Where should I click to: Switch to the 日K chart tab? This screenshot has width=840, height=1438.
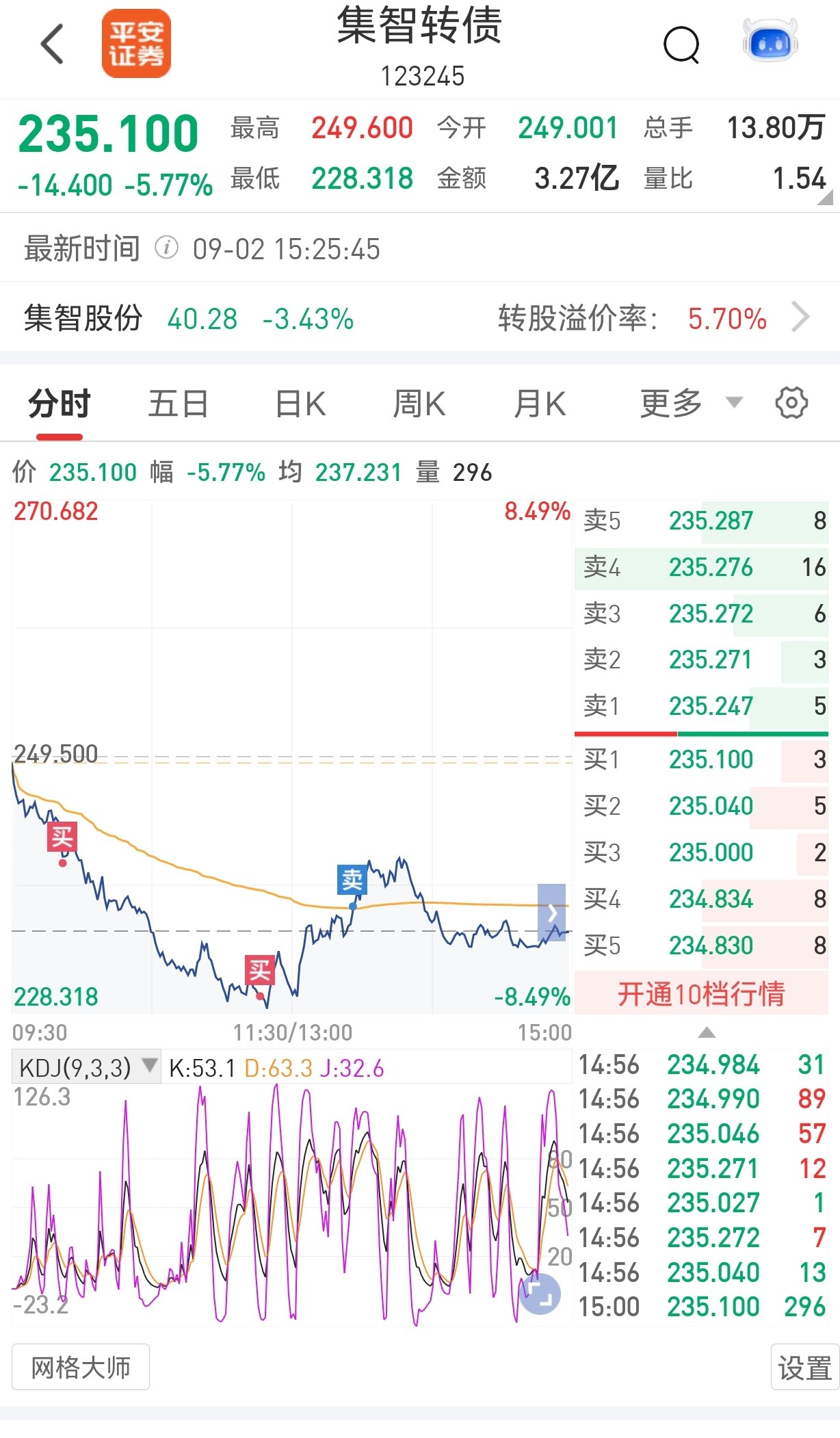[x=300, y=404]
